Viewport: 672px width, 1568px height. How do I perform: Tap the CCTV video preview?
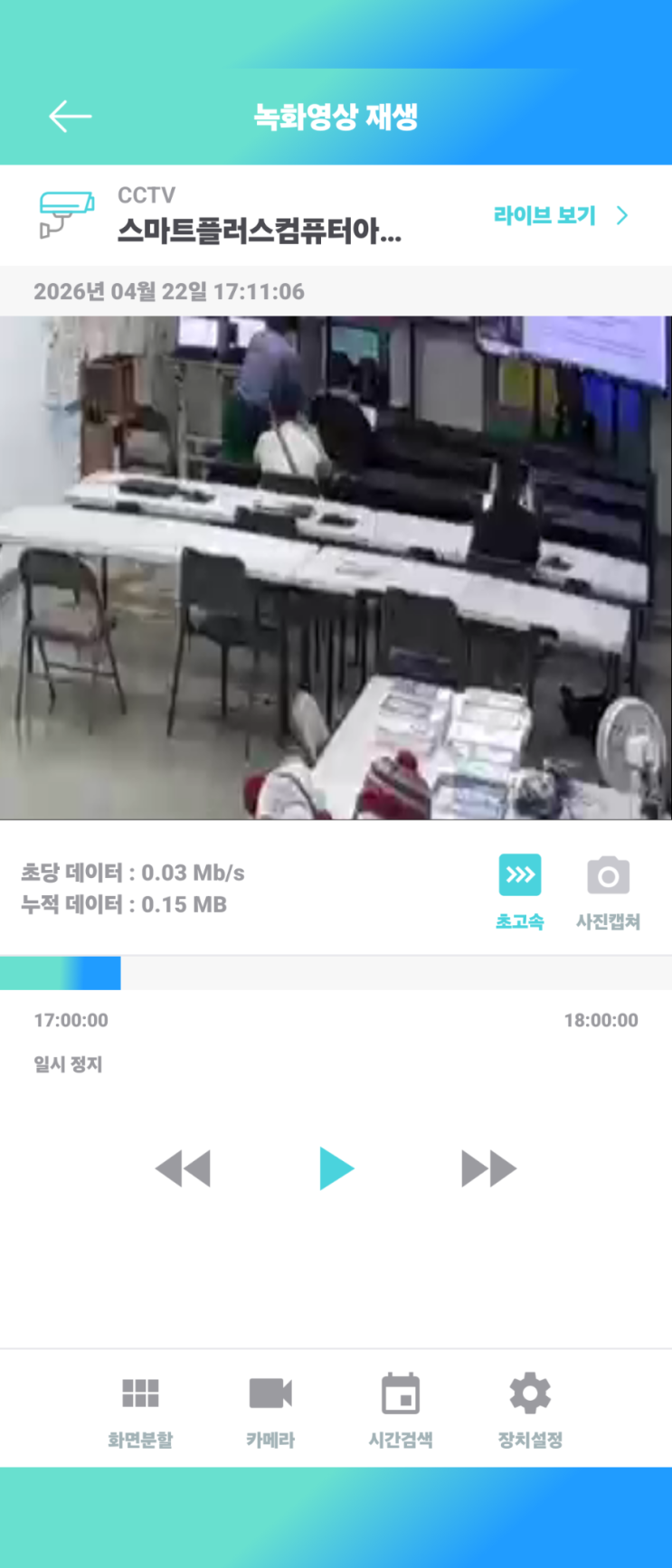pyautogui.click(x=336, y=567)
